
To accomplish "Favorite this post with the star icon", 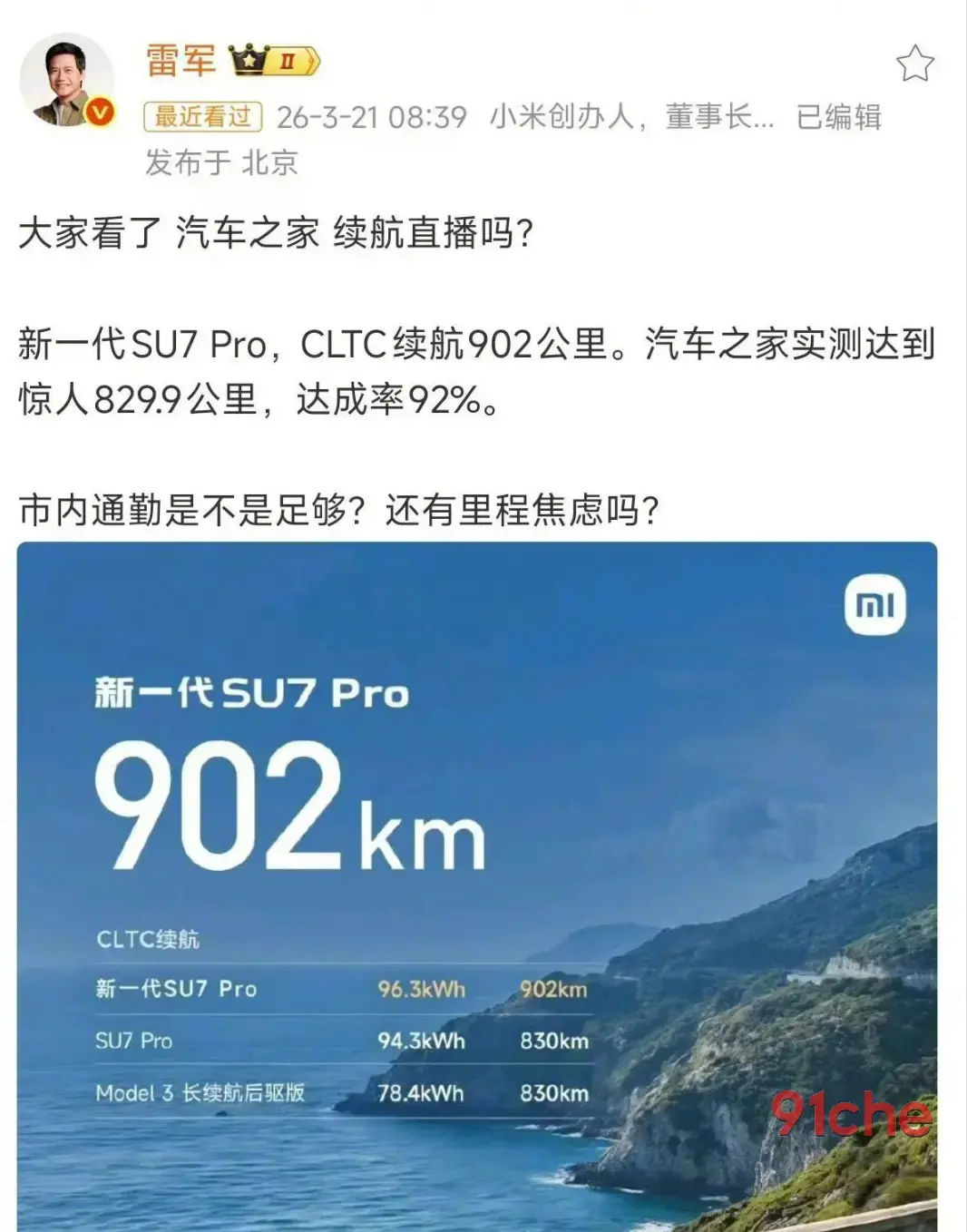I will click(x=914, y=64).
